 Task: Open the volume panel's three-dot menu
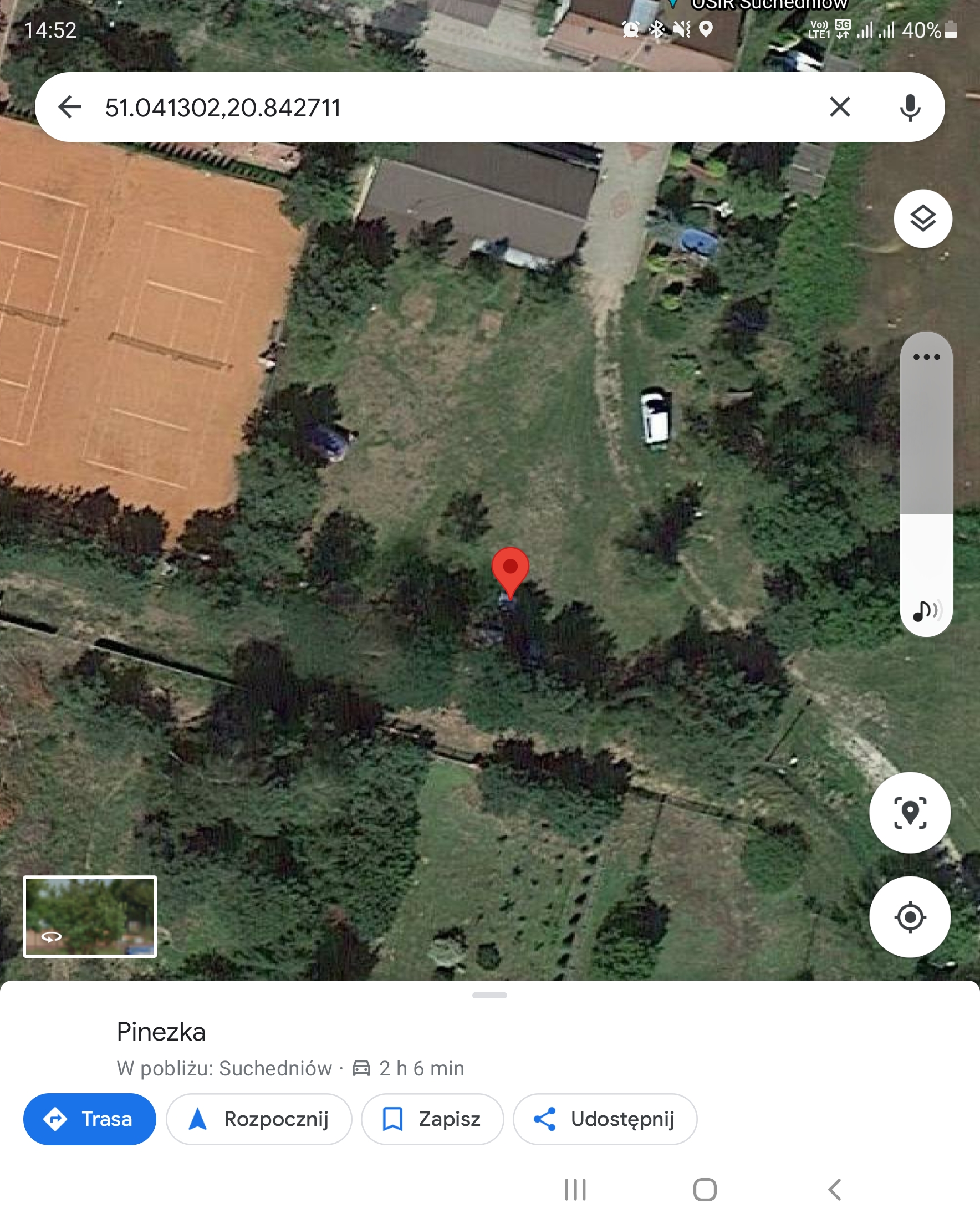point(926,357)
